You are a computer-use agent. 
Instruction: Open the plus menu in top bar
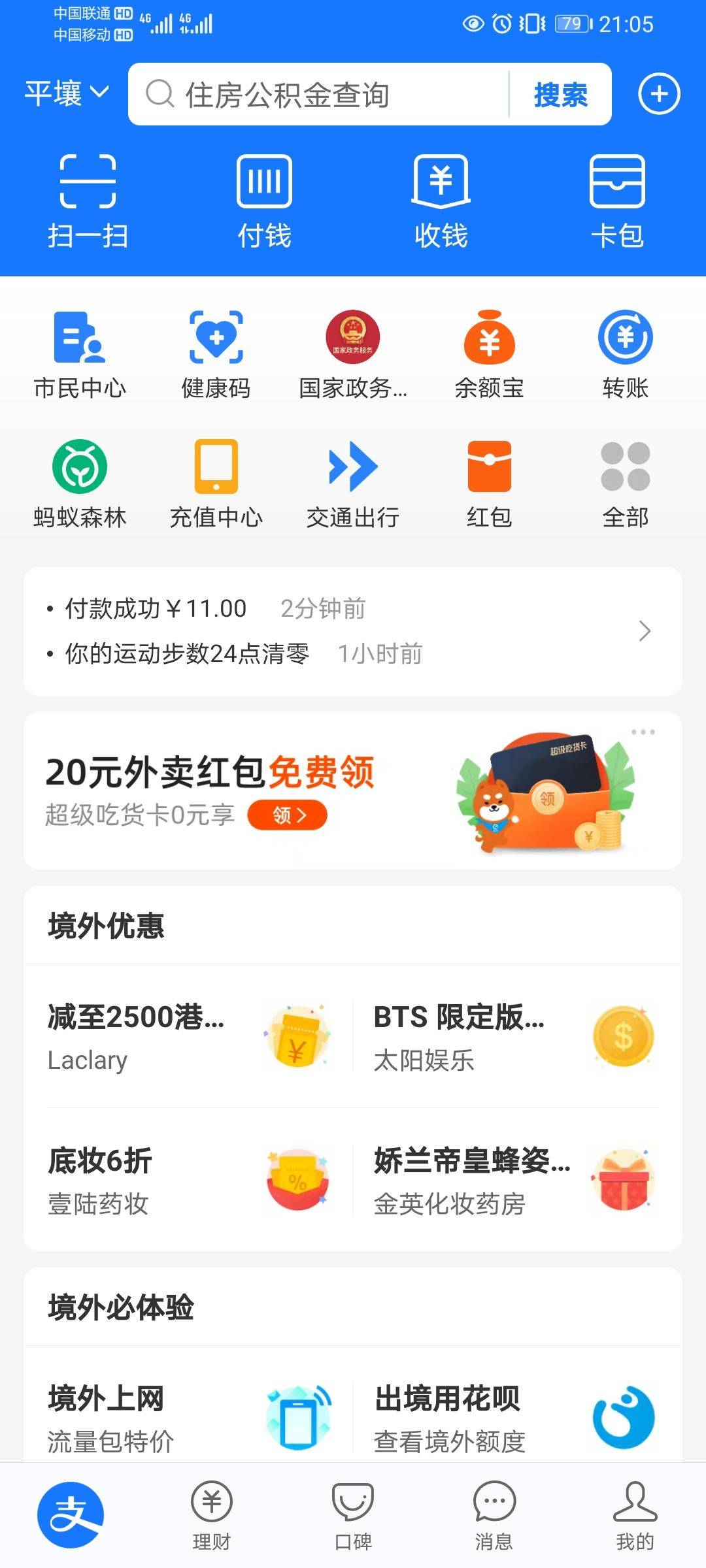[x=659, y=94]
